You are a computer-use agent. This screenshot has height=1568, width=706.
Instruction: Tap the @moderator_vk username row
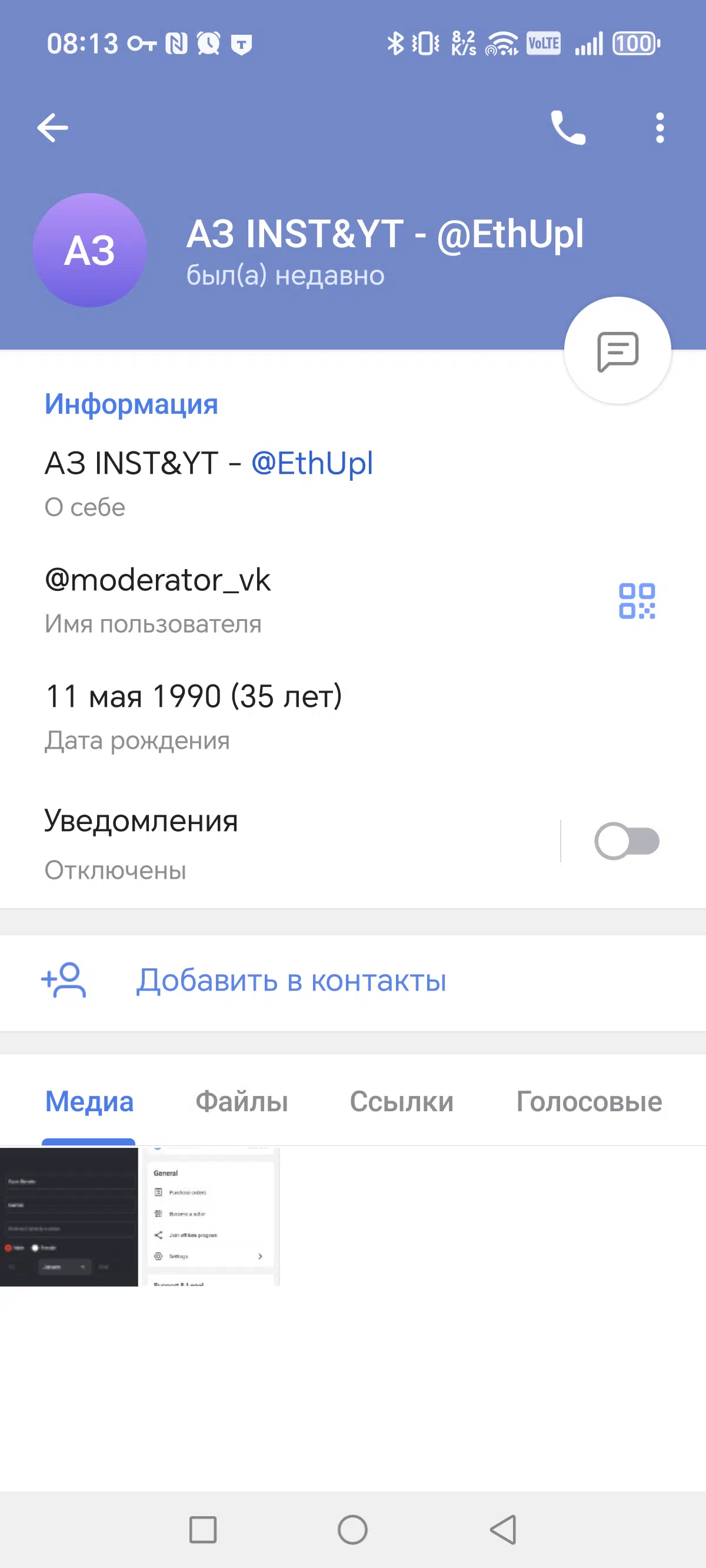coord(353,600)
